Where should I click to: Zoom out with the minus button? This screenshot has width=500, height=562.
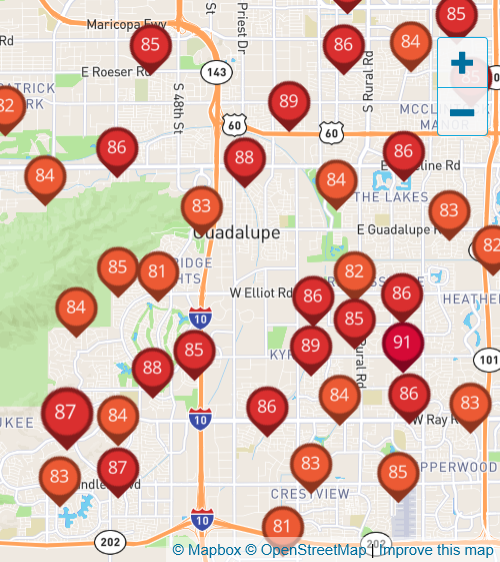coord(462,111)
